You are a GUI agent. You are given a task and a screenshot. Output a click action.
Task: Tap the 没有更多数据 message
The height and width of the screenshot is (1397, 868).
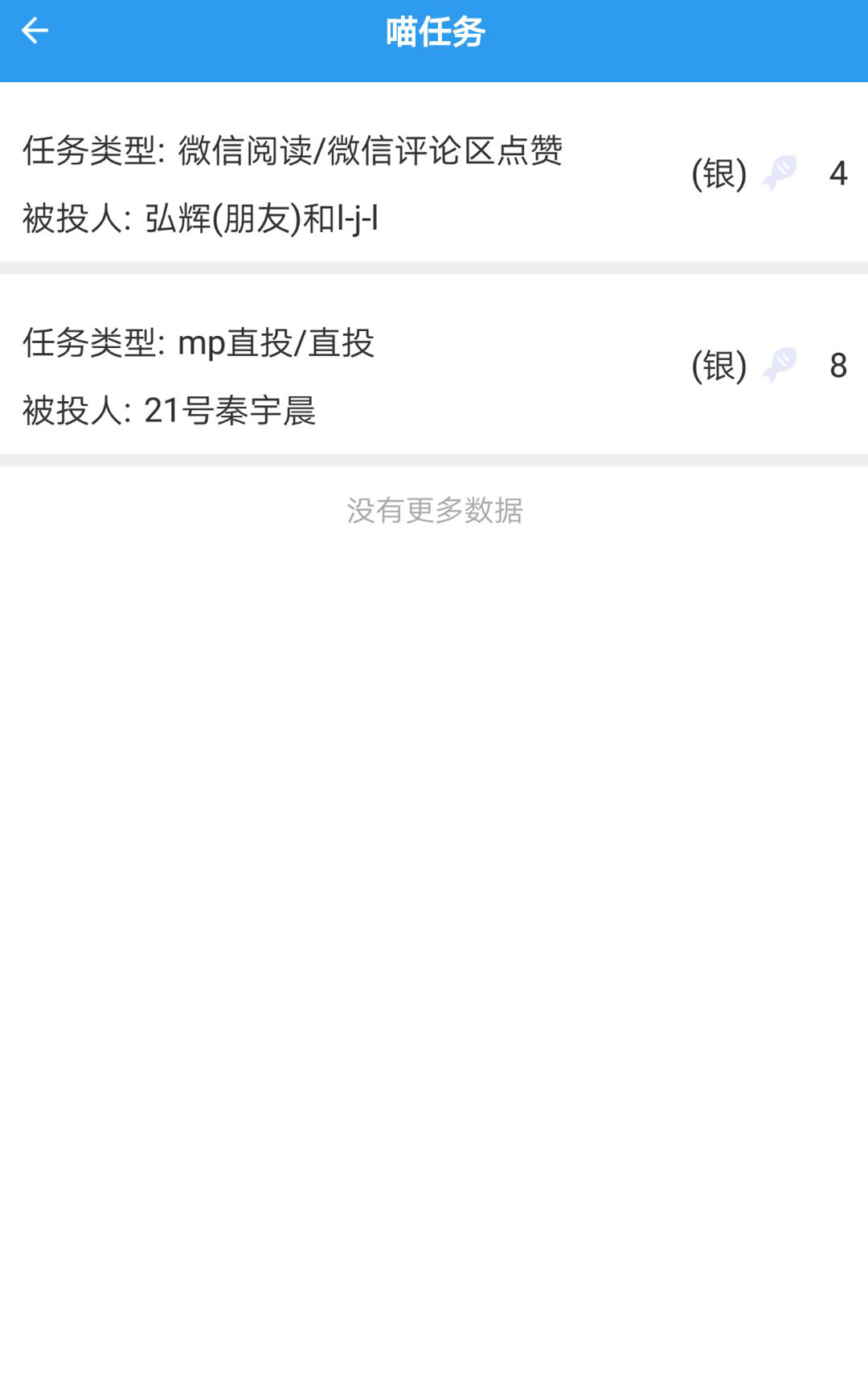coord(432,510)
